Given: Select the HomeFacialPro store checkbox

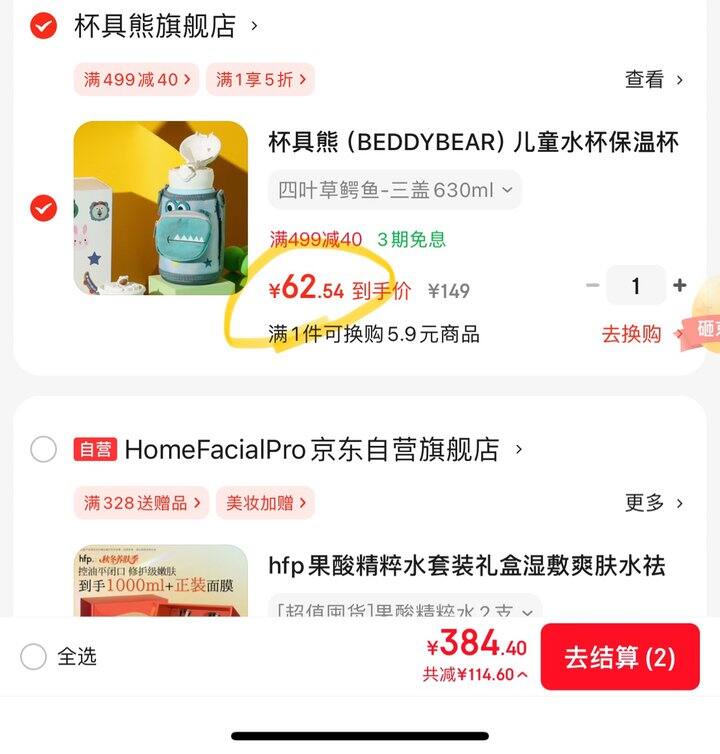Looking at the screenshot, I should point(43,450).
